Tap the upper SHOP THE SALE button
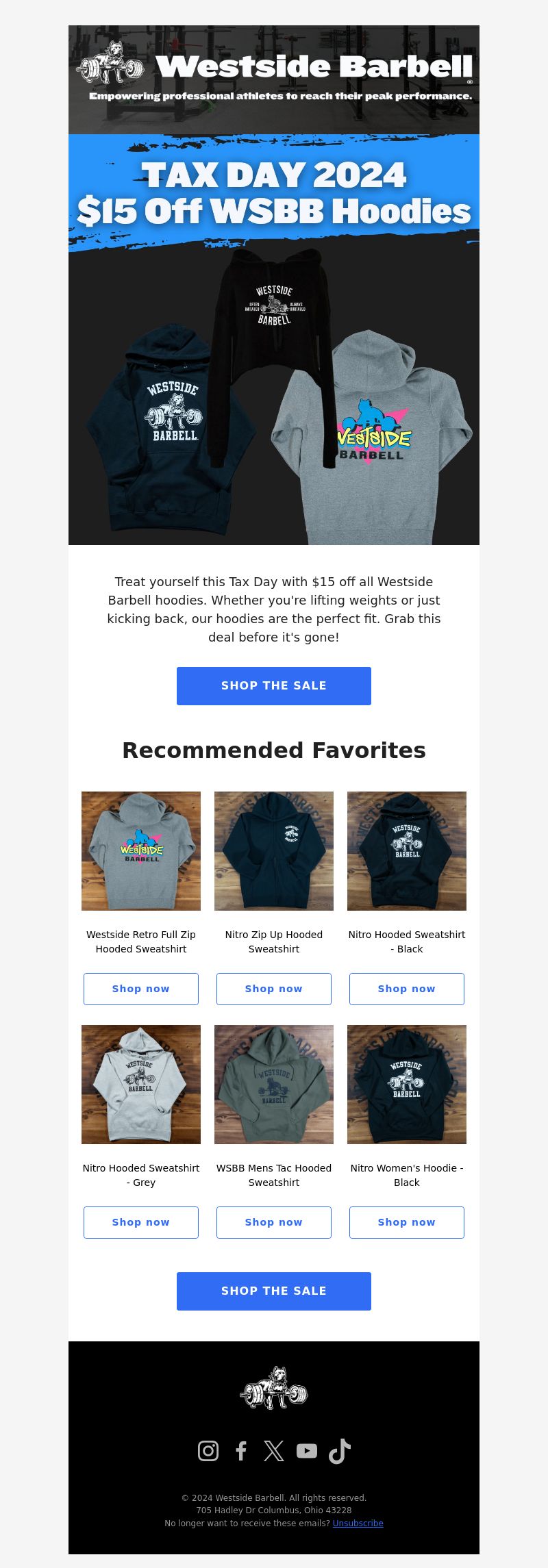The height and width of the screenshot is (1568, 548). [274, 685]
